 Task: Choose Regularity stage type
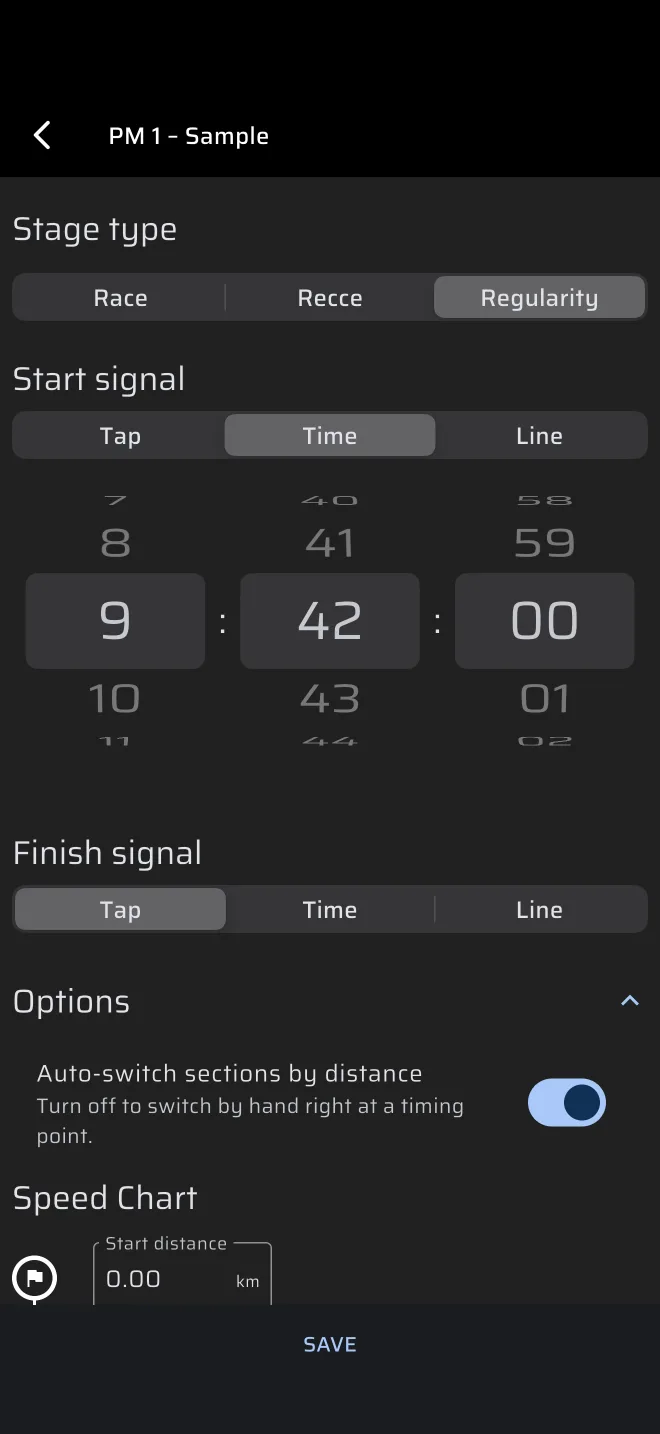pyautogui.click(x=539, y=298)
